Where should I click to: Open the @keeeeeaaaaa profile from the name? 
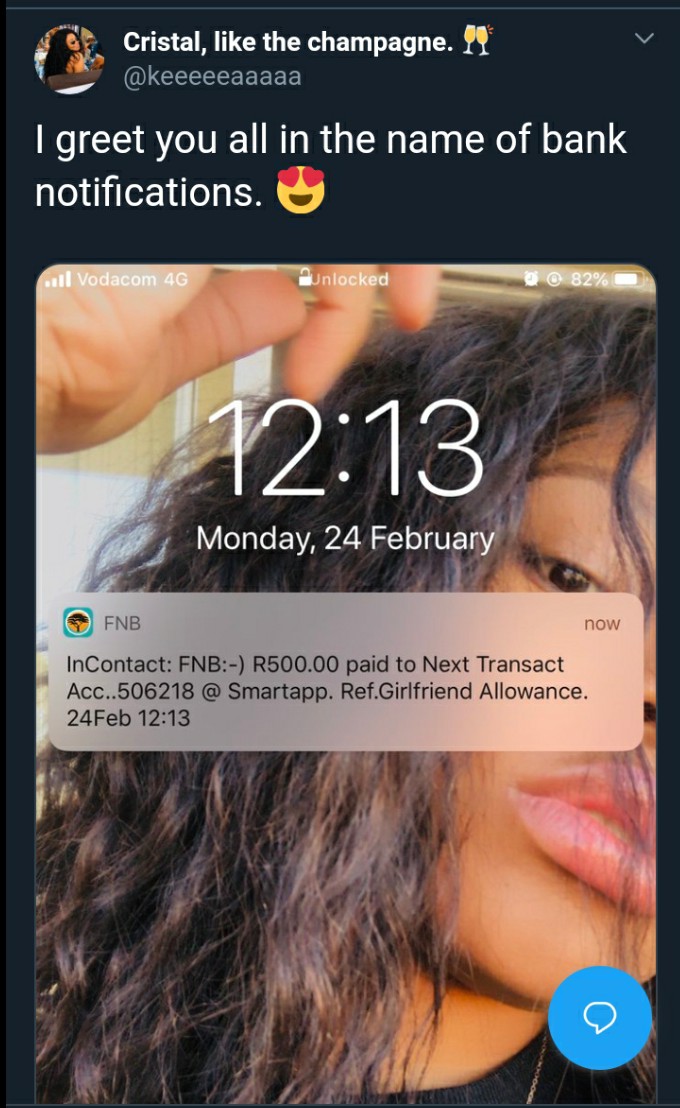(x=212, y=76)
